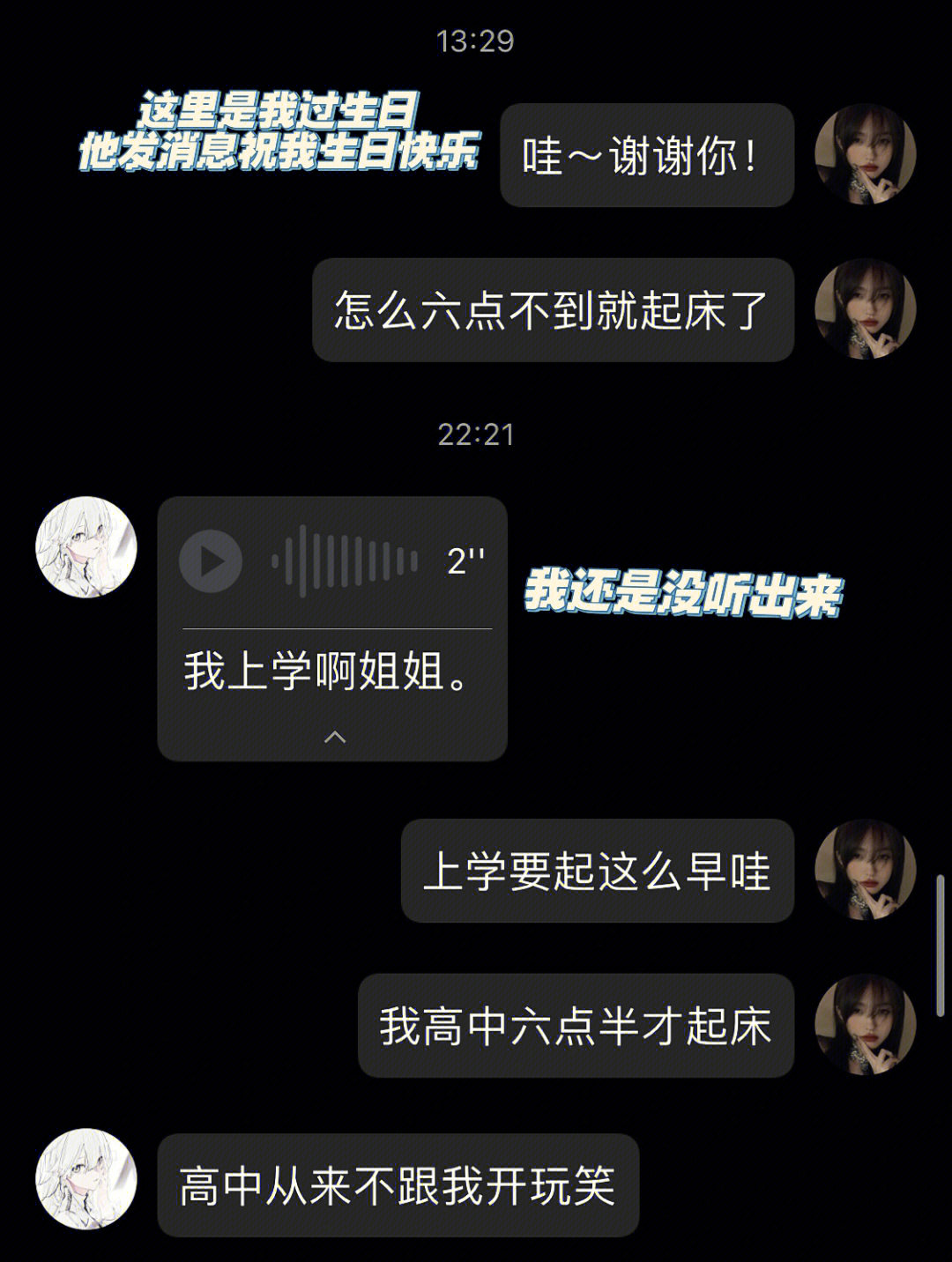Open sender's avatar beside 哇～谢谢你！
The height and width of the screenshot is (1262, 952).
coord(865,155)
